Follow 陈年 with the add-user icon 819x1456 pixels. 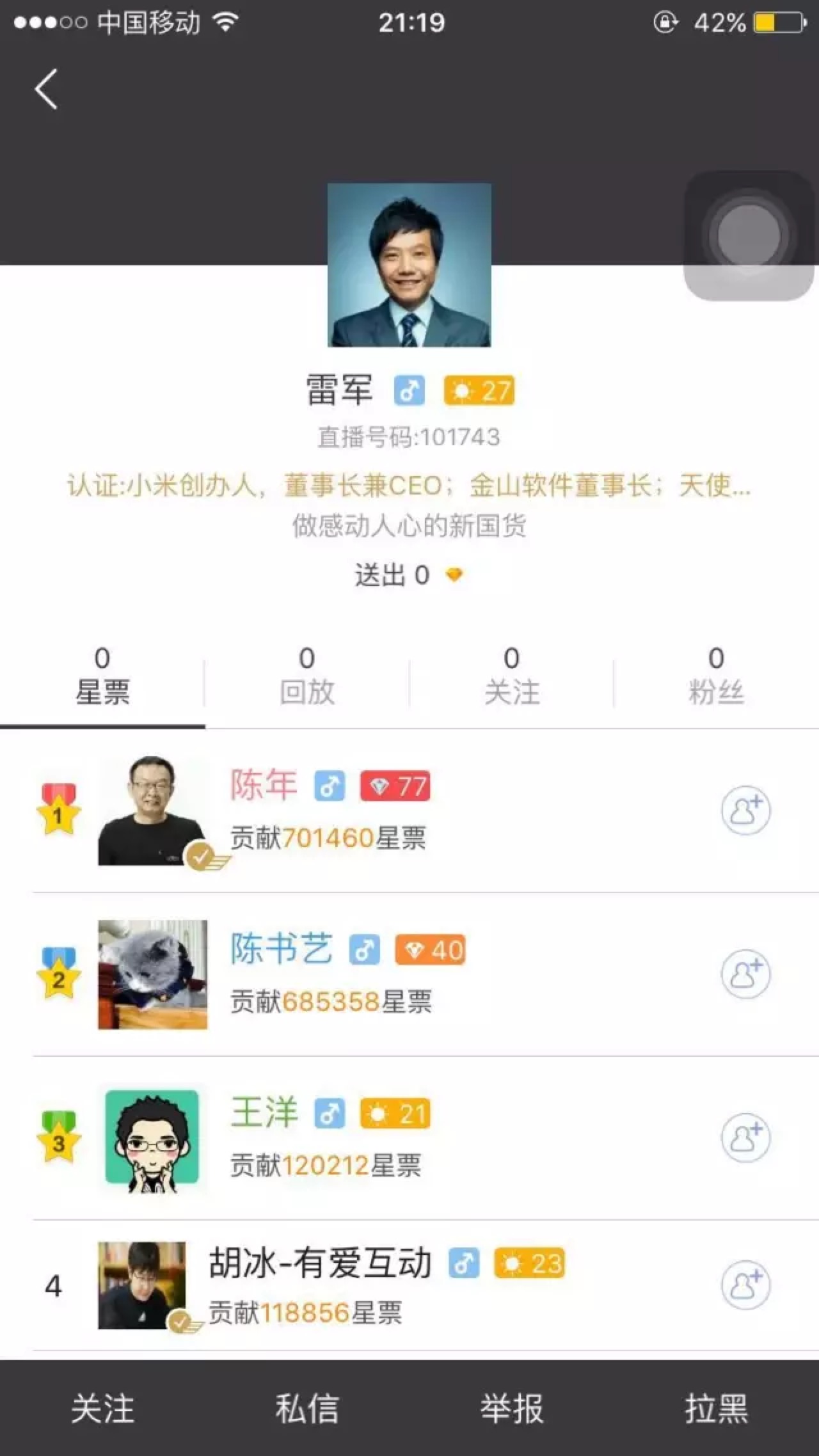[745, 811]
